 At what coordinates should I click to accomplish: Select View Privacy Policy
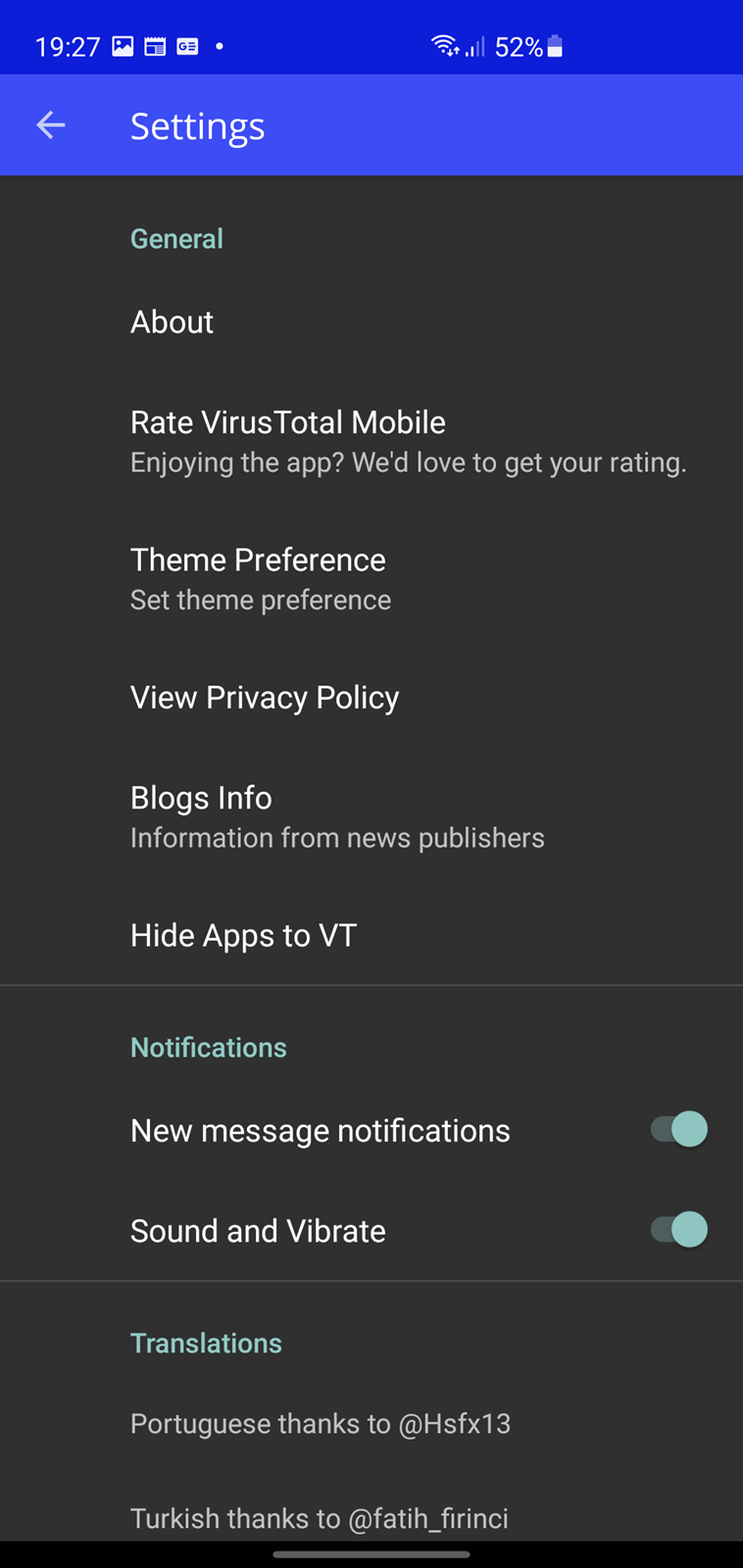[371, 697]
